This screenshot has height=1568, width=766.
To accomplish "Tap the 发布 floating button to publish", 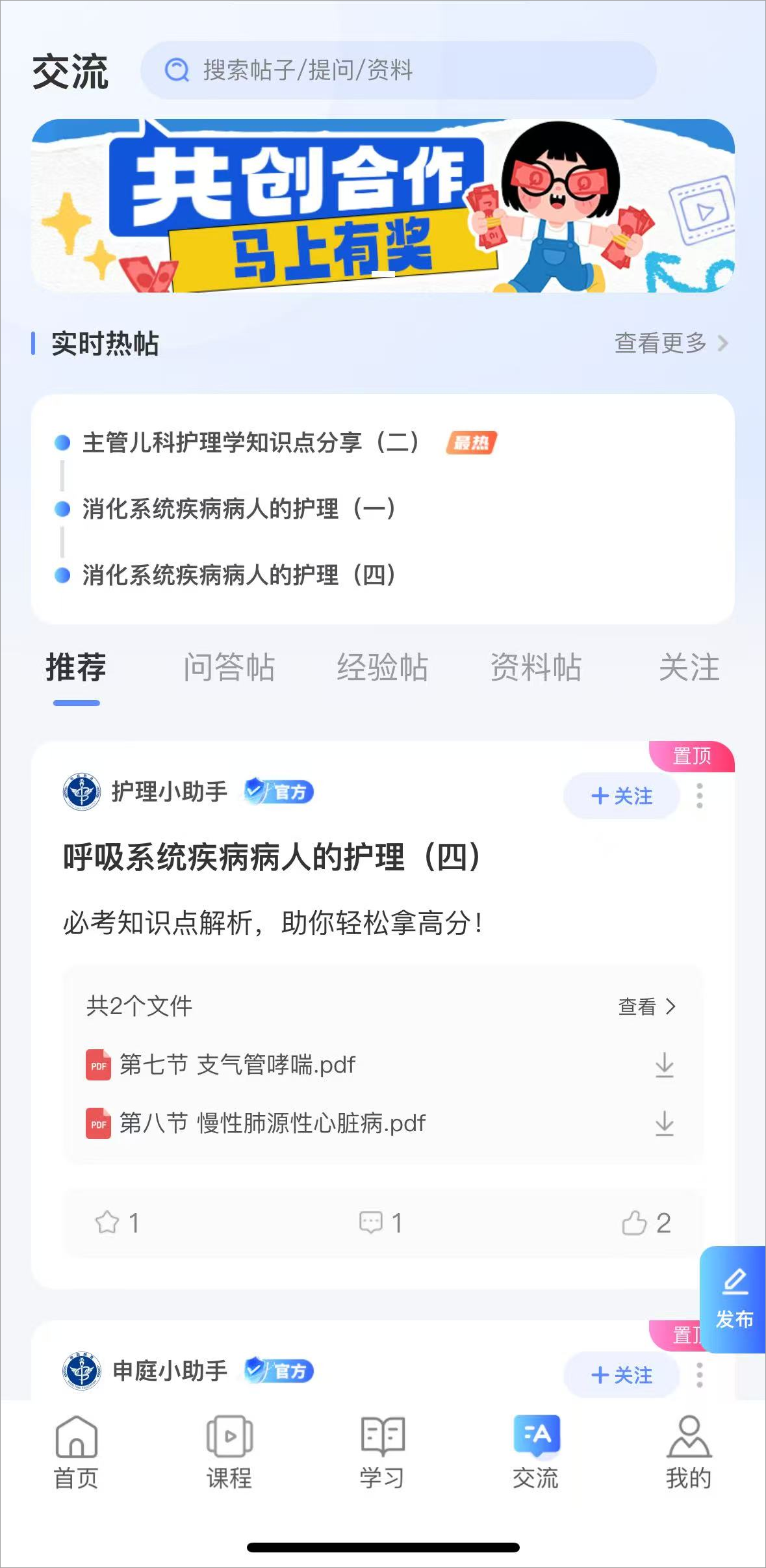I will click(734, 1300).
